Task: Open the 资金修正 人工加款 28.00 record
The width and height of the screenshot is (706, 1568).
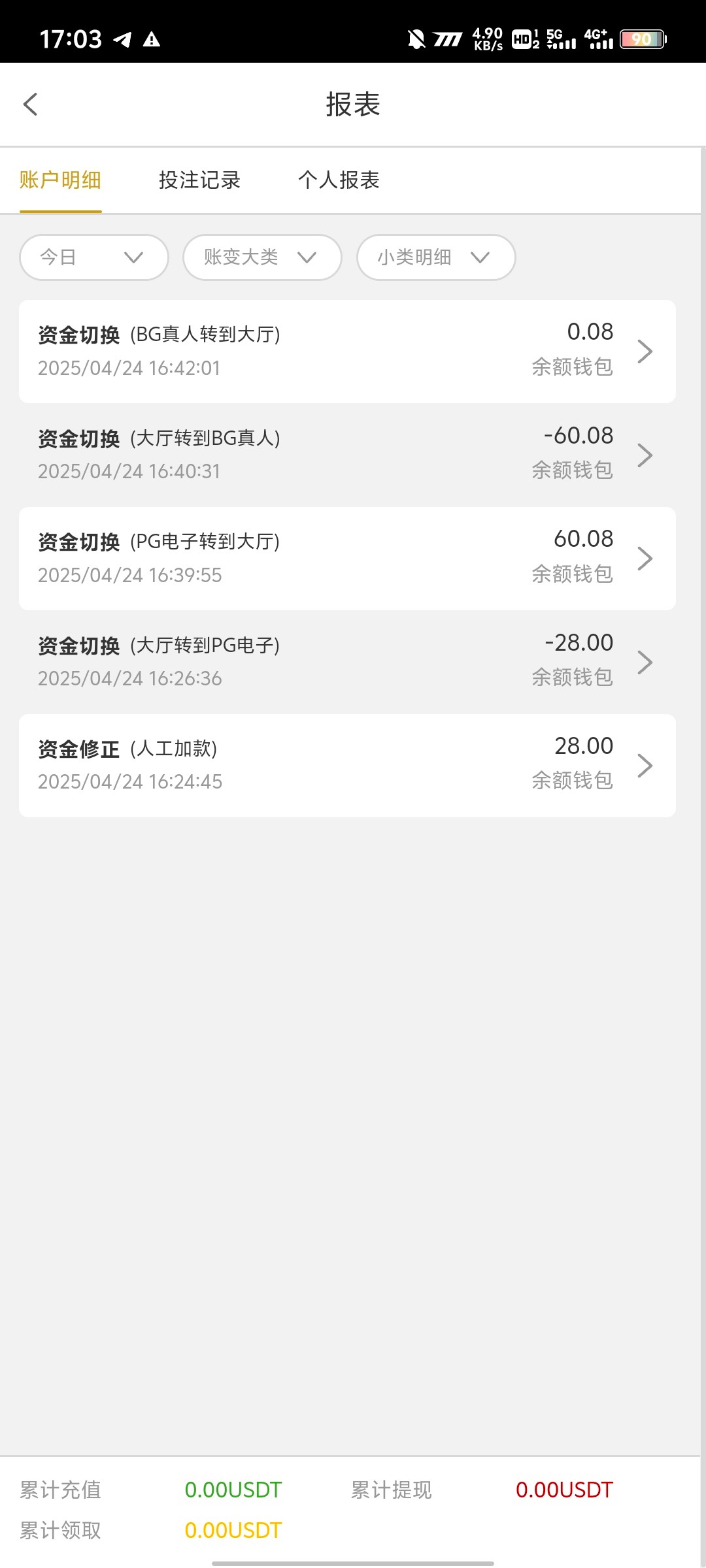Action: (x=347, y=765)
